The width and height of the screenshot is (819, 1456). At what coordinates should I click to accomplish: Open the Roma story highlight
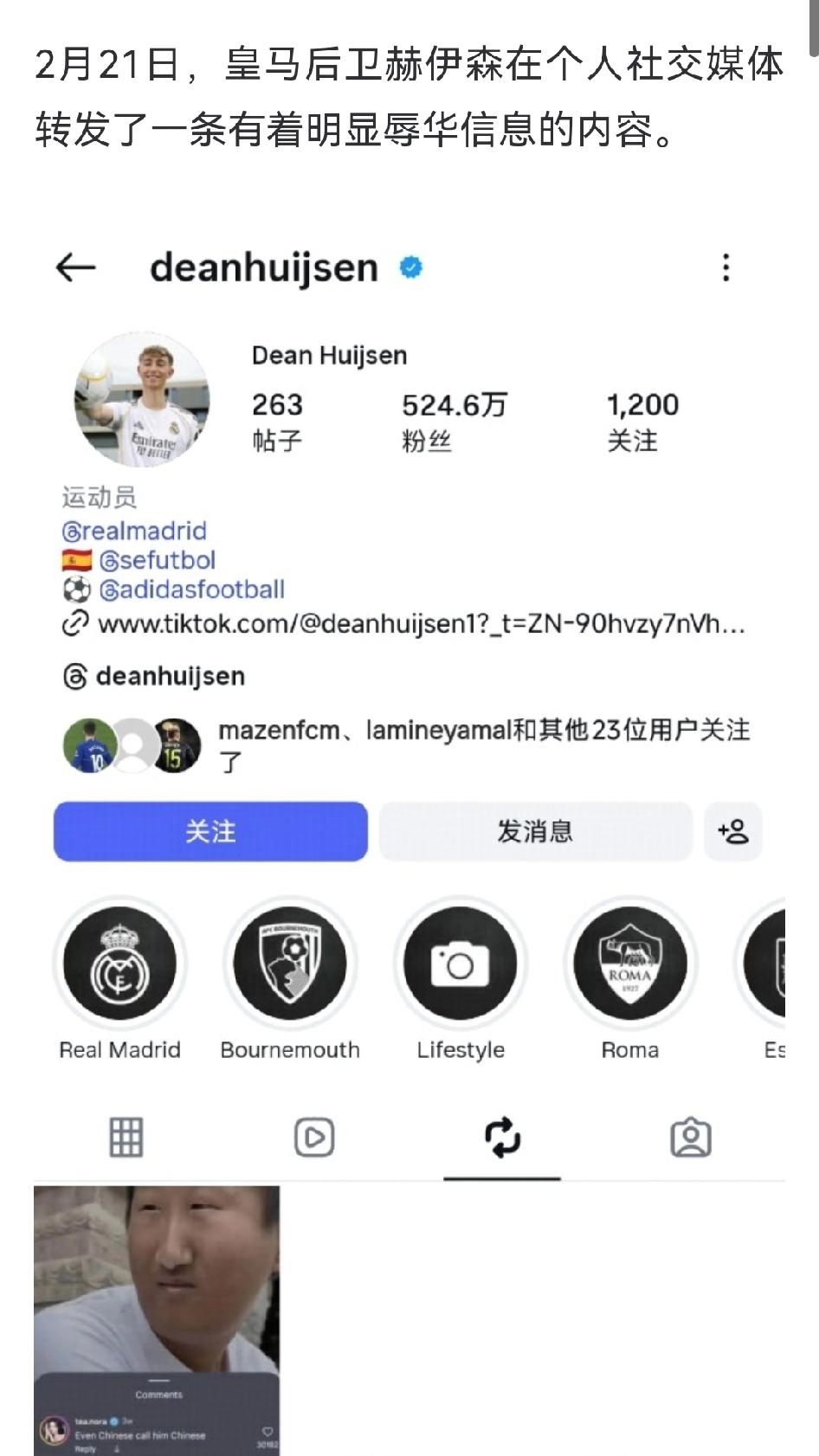(629, 963)
